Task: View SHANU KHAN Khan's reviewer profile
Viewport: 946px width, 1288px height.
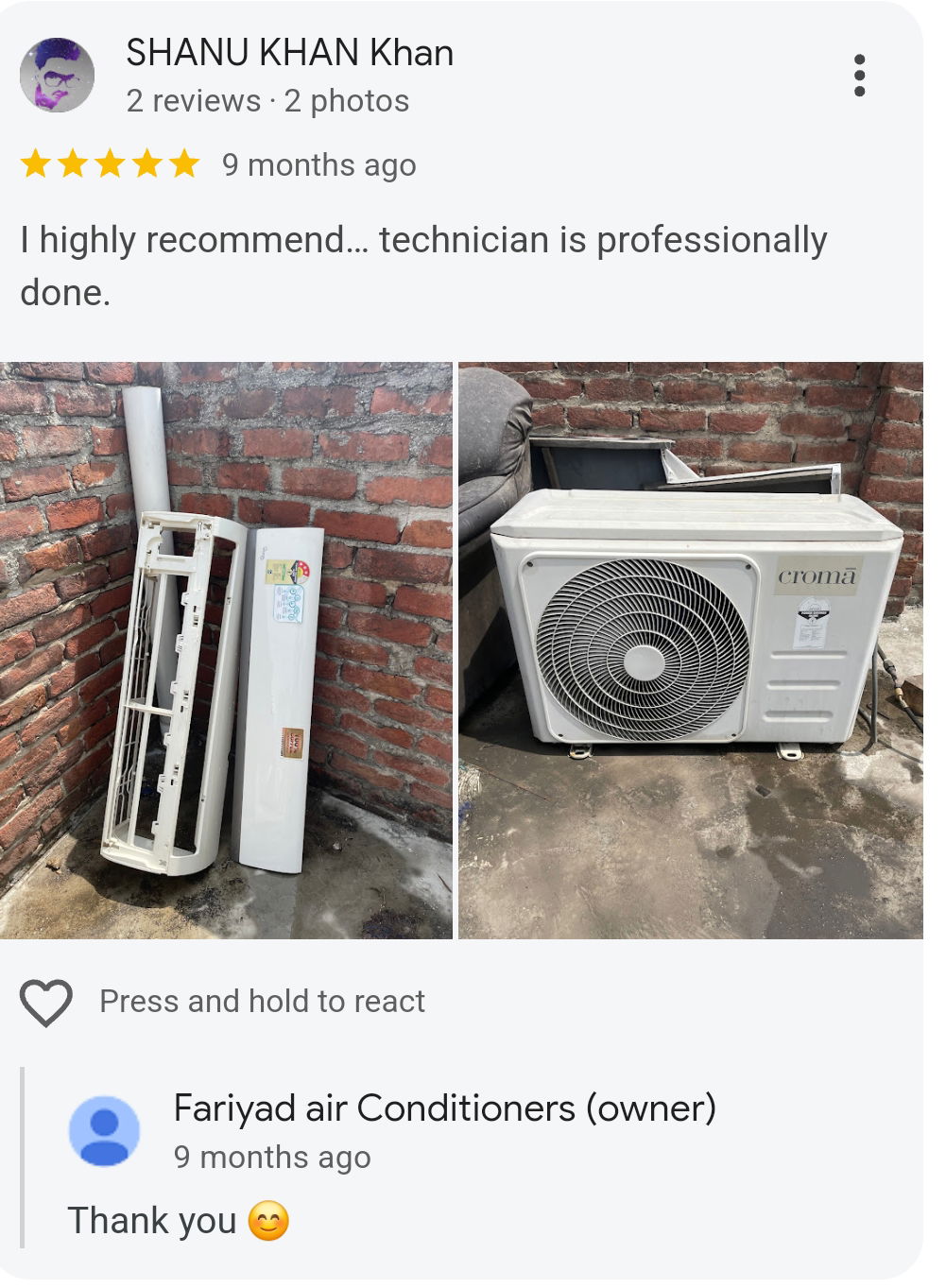Action: [289, 53]
